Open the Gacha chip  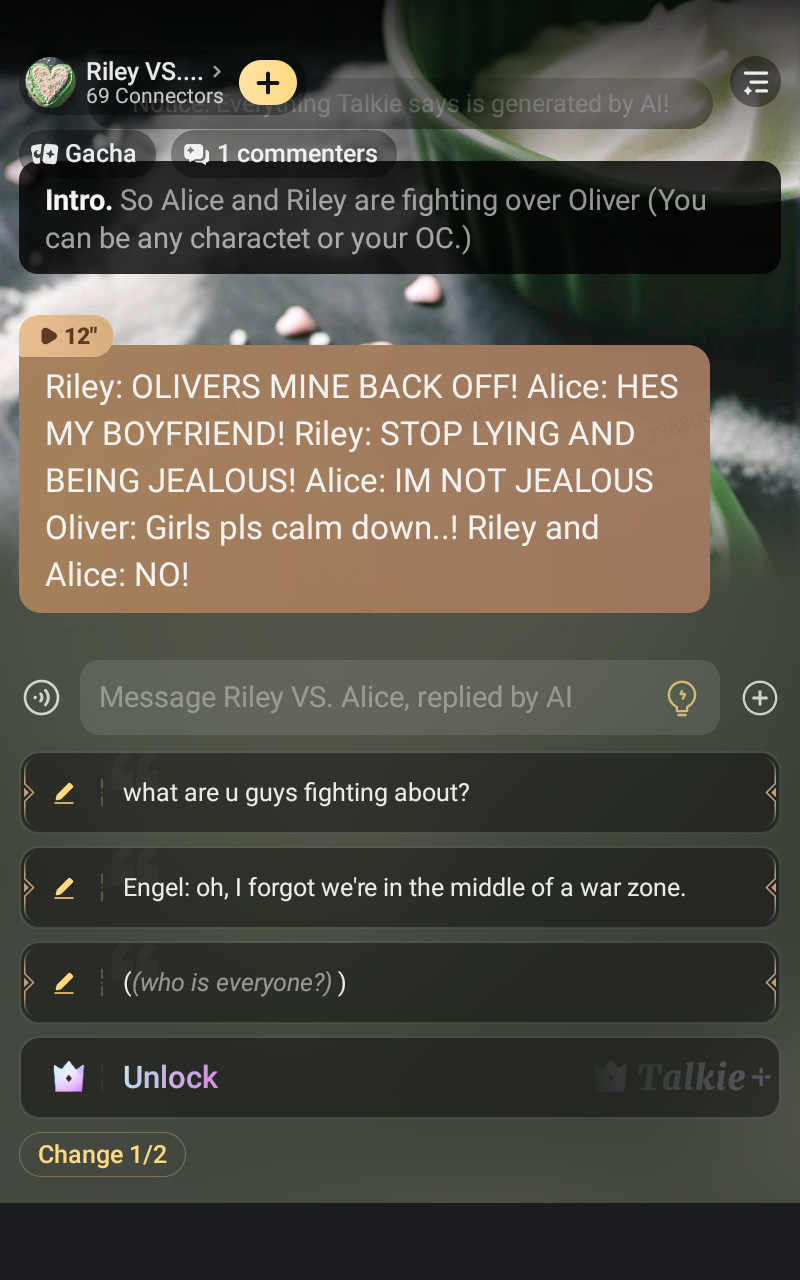click(x=86, y=153)
